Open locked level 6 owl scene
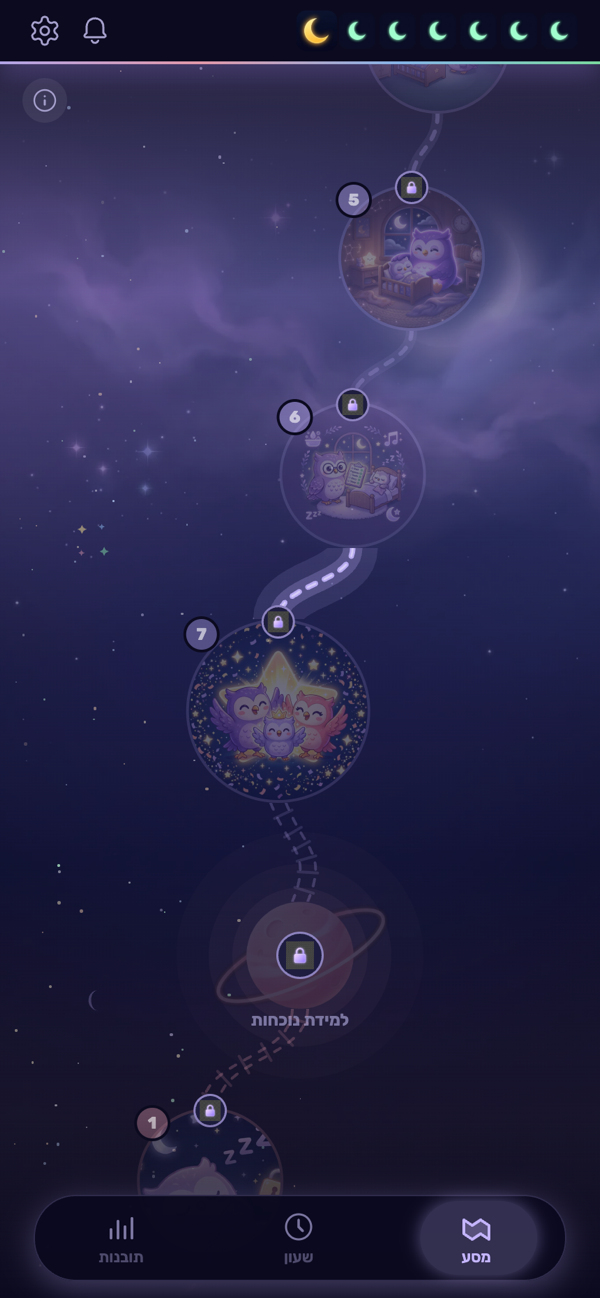 tap(352, 475)
